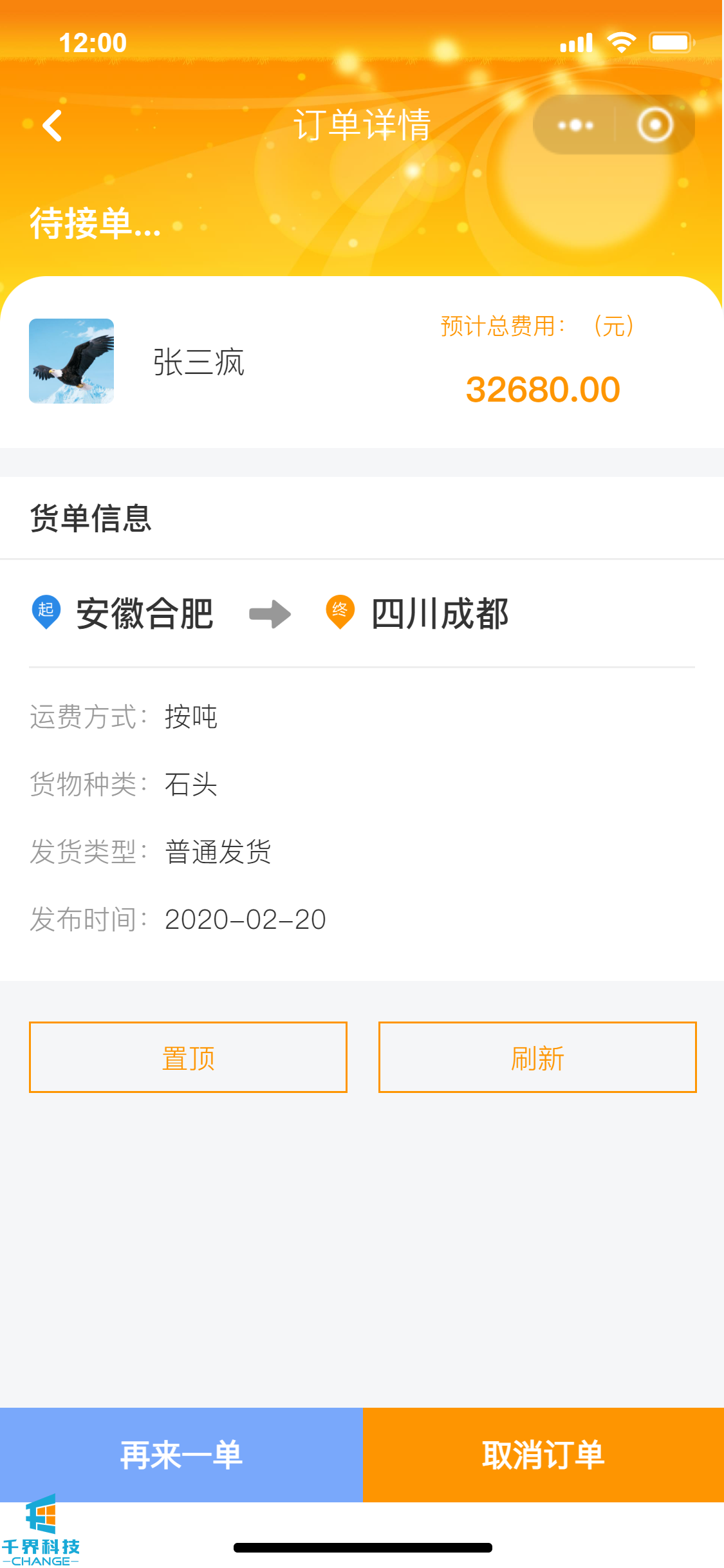This screenshot has height=1568, width=724.
Task: Open 张三疯's avatar picture
Action: click(71, 361)
